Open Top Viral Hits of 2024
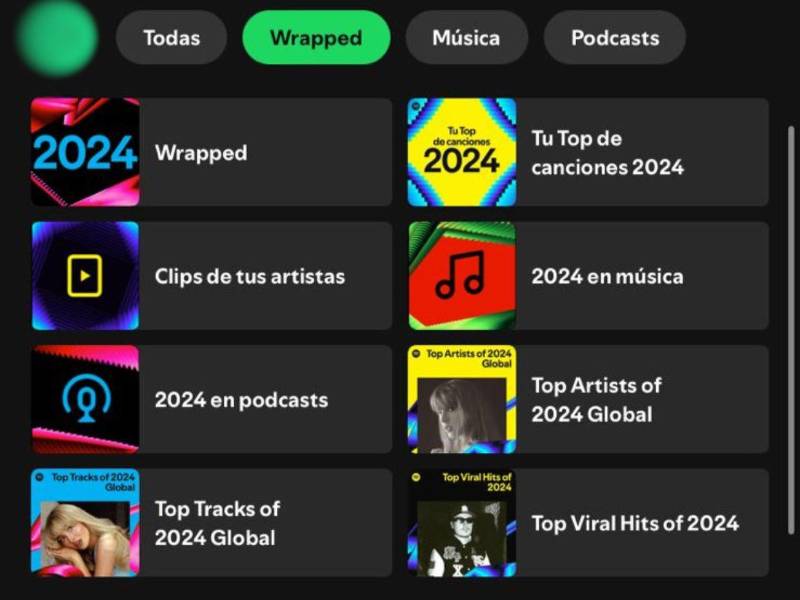Image resolution: width=800 pixels, height=600 pixels. [588, 522]
